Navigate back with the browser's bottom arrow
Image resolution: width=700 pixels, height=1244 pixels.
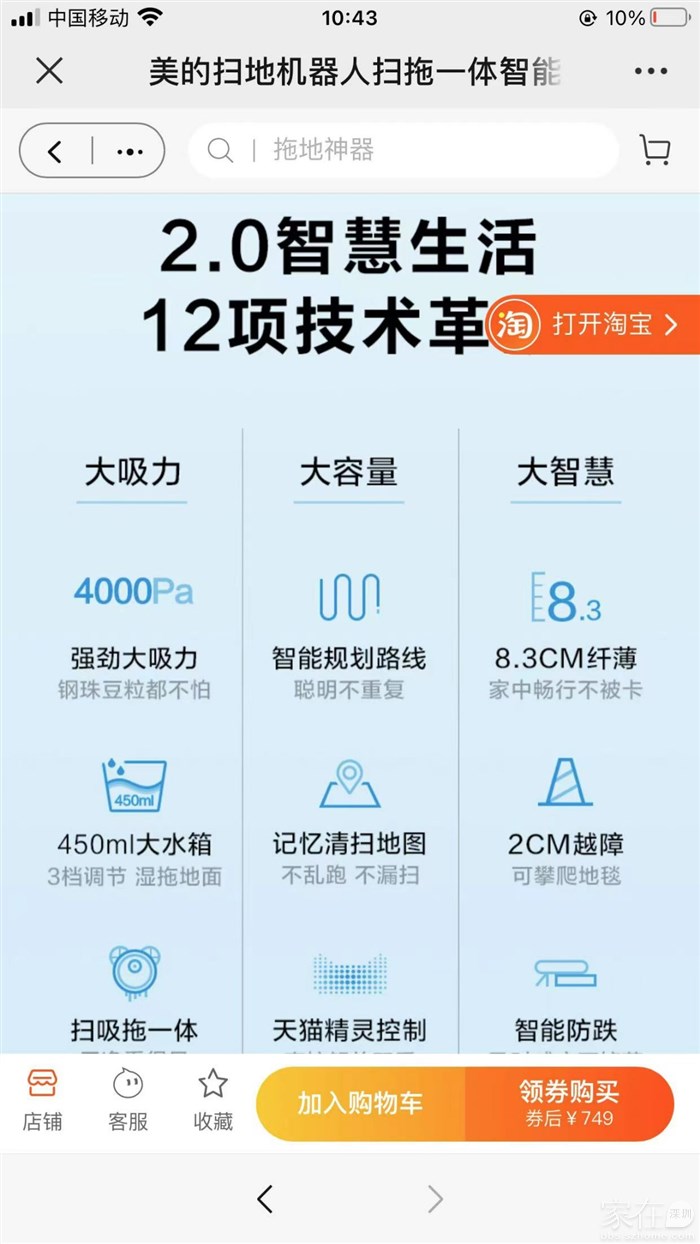click(265, 1198)
